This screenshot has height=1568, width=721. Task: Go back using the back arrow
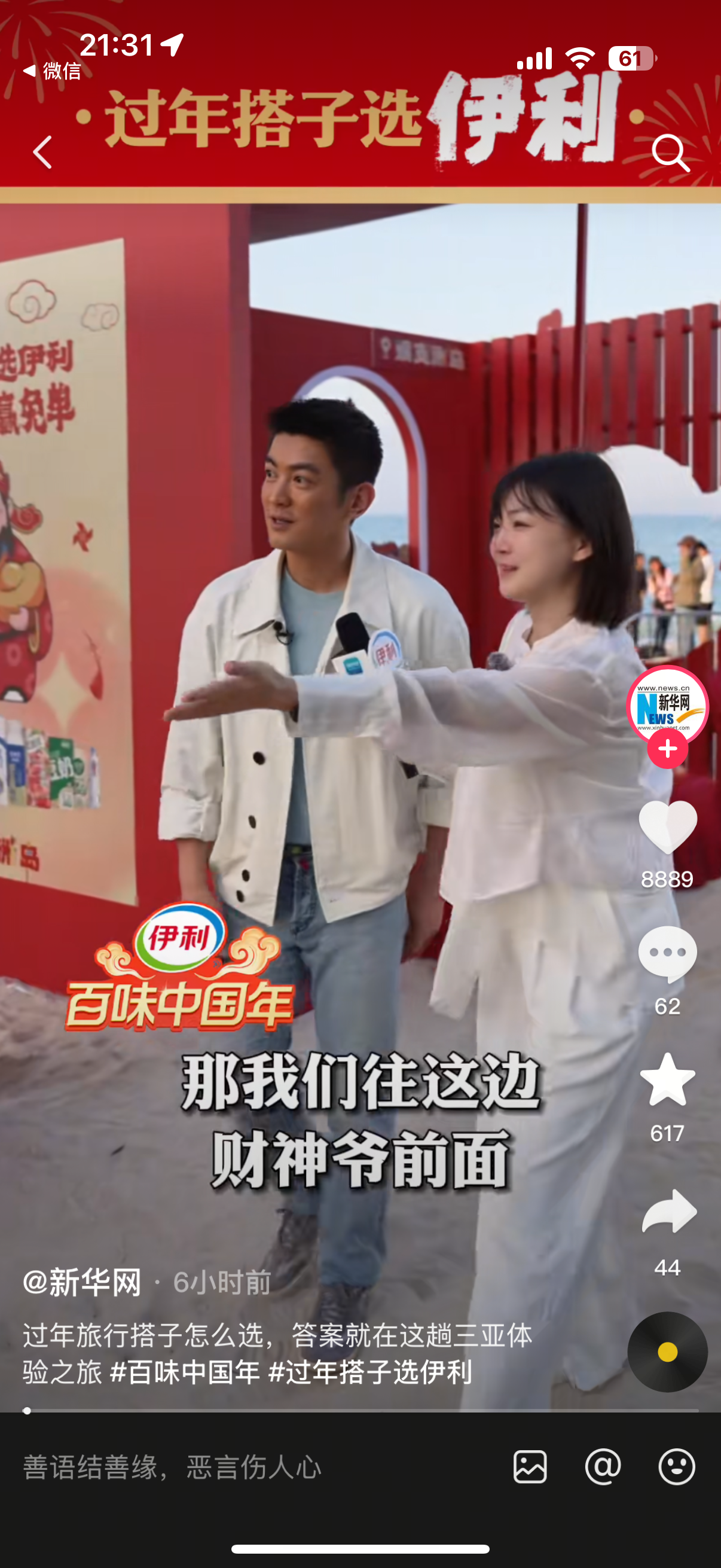point(42,152)
